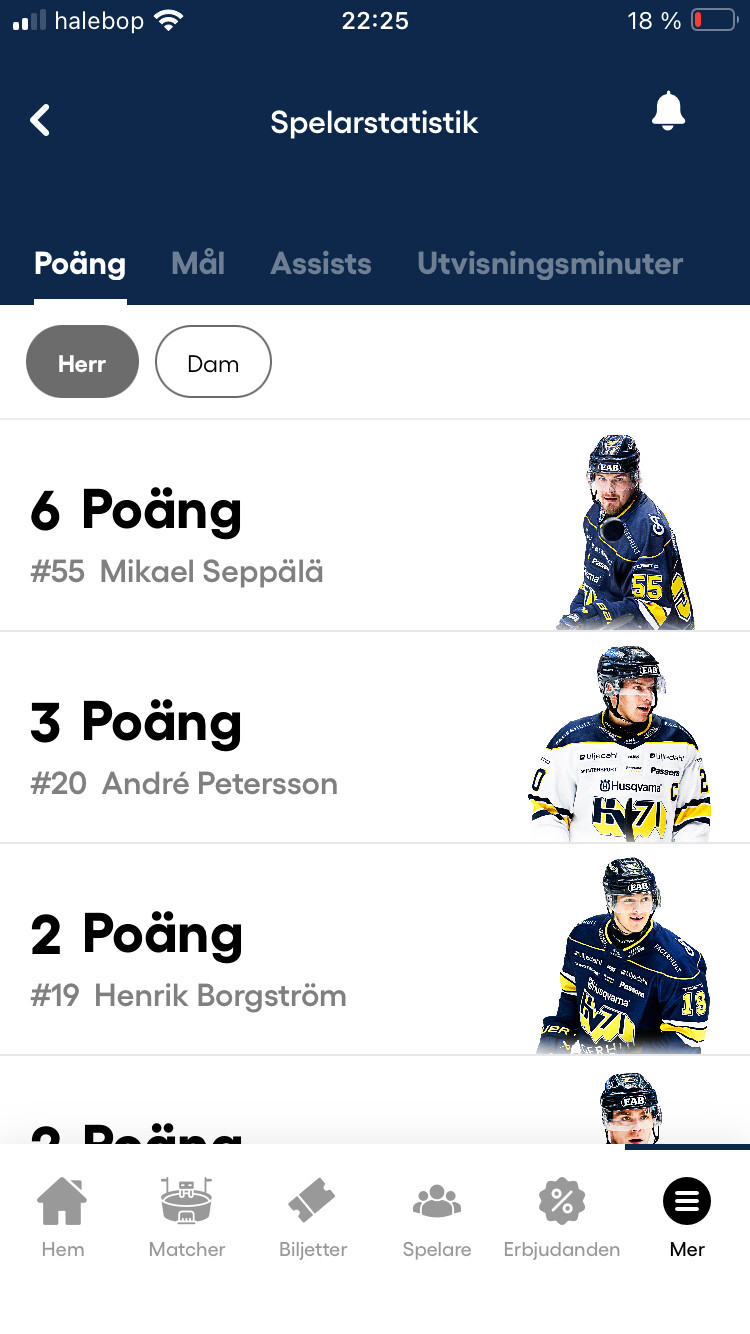The width and height of the screenshot is (750, 1334).
Task: Switch to the Spelare tab
Action: pos(437,1218)
